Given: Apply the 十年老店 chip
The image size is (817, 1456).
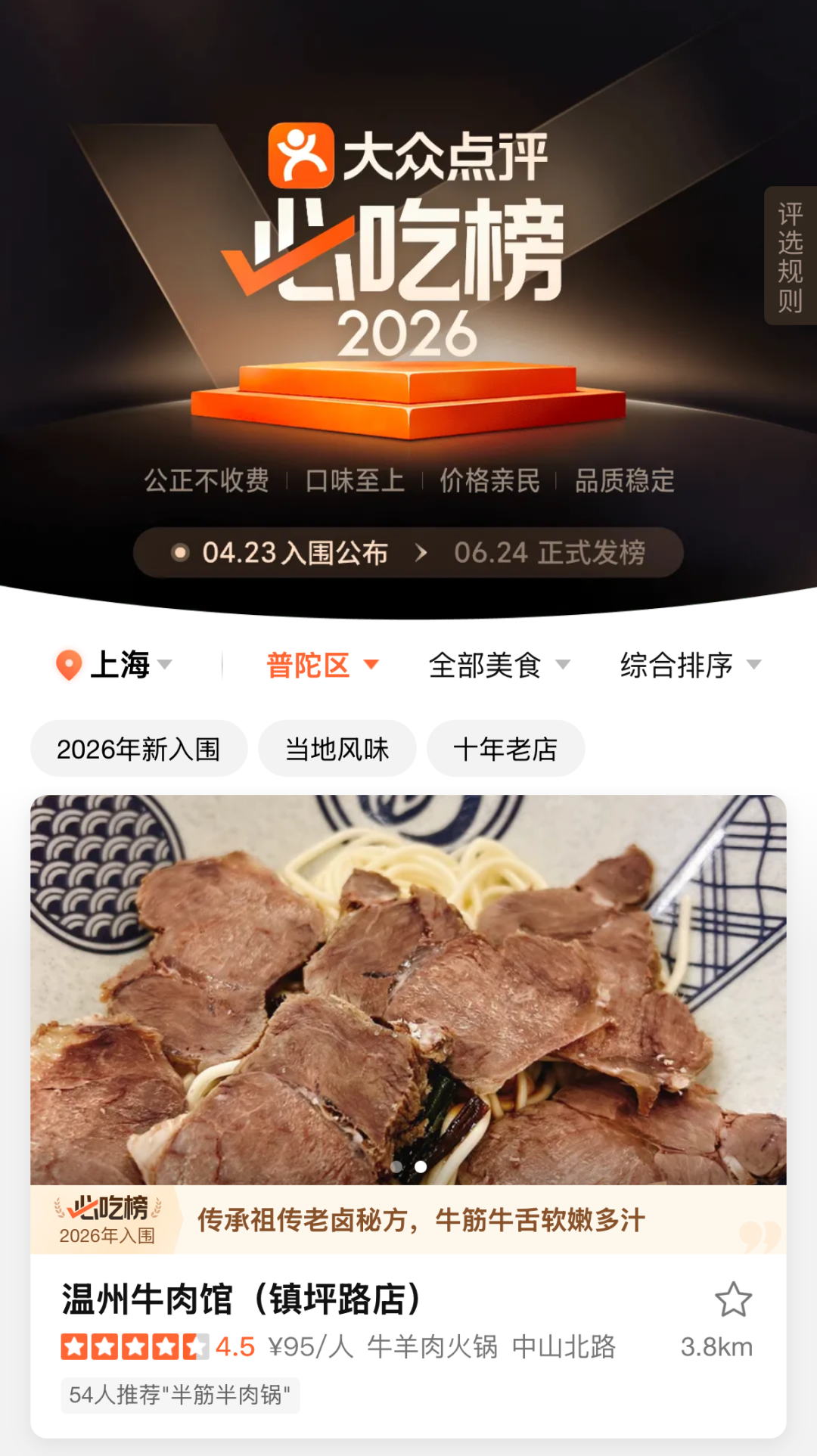Looking at the screenshot, I should click(505, 749).
